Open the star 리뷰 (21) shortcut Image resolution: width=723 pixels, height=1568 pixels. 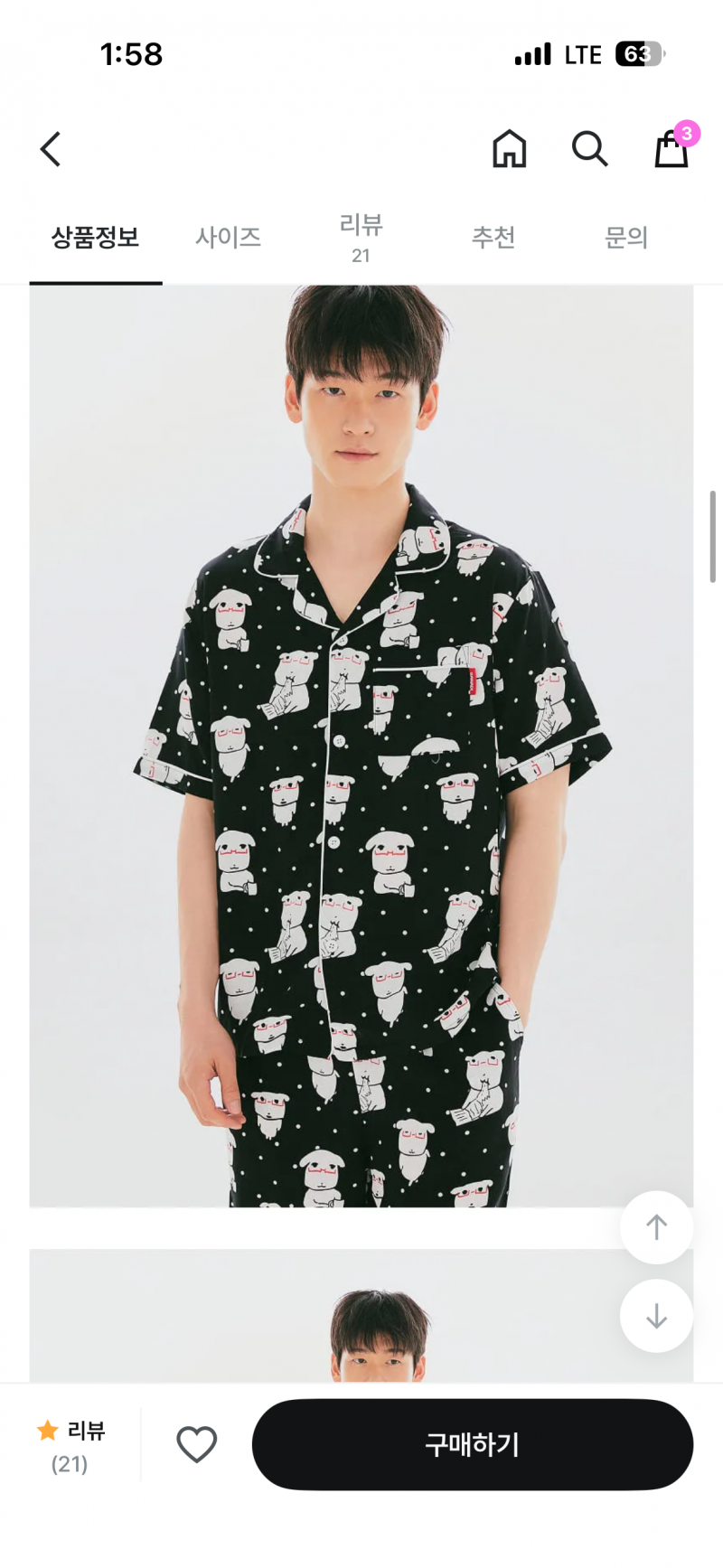(x=70, y=1446)
